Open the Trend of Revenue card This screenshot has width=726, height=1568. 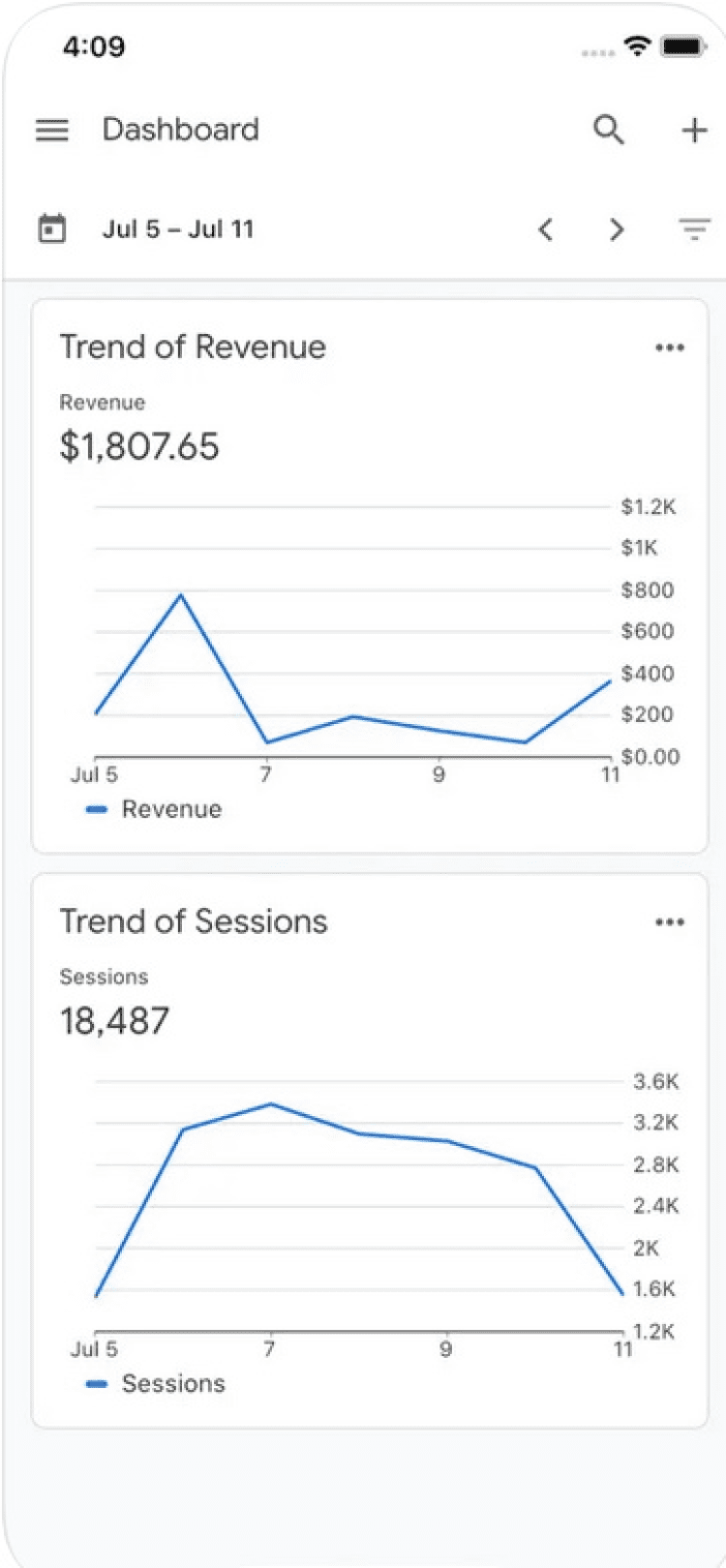point(194,347)
